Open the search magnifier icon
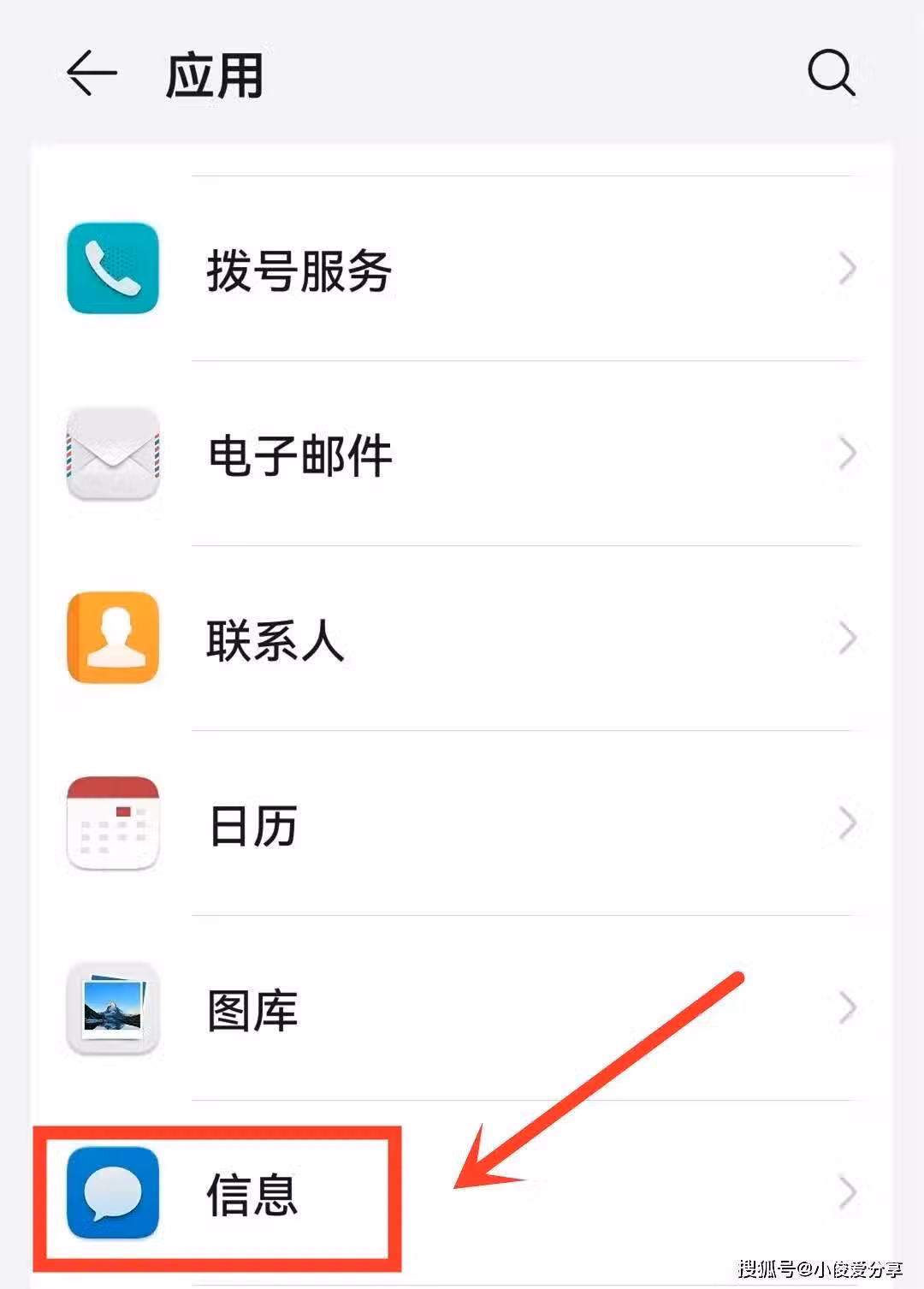 [831, 74]
